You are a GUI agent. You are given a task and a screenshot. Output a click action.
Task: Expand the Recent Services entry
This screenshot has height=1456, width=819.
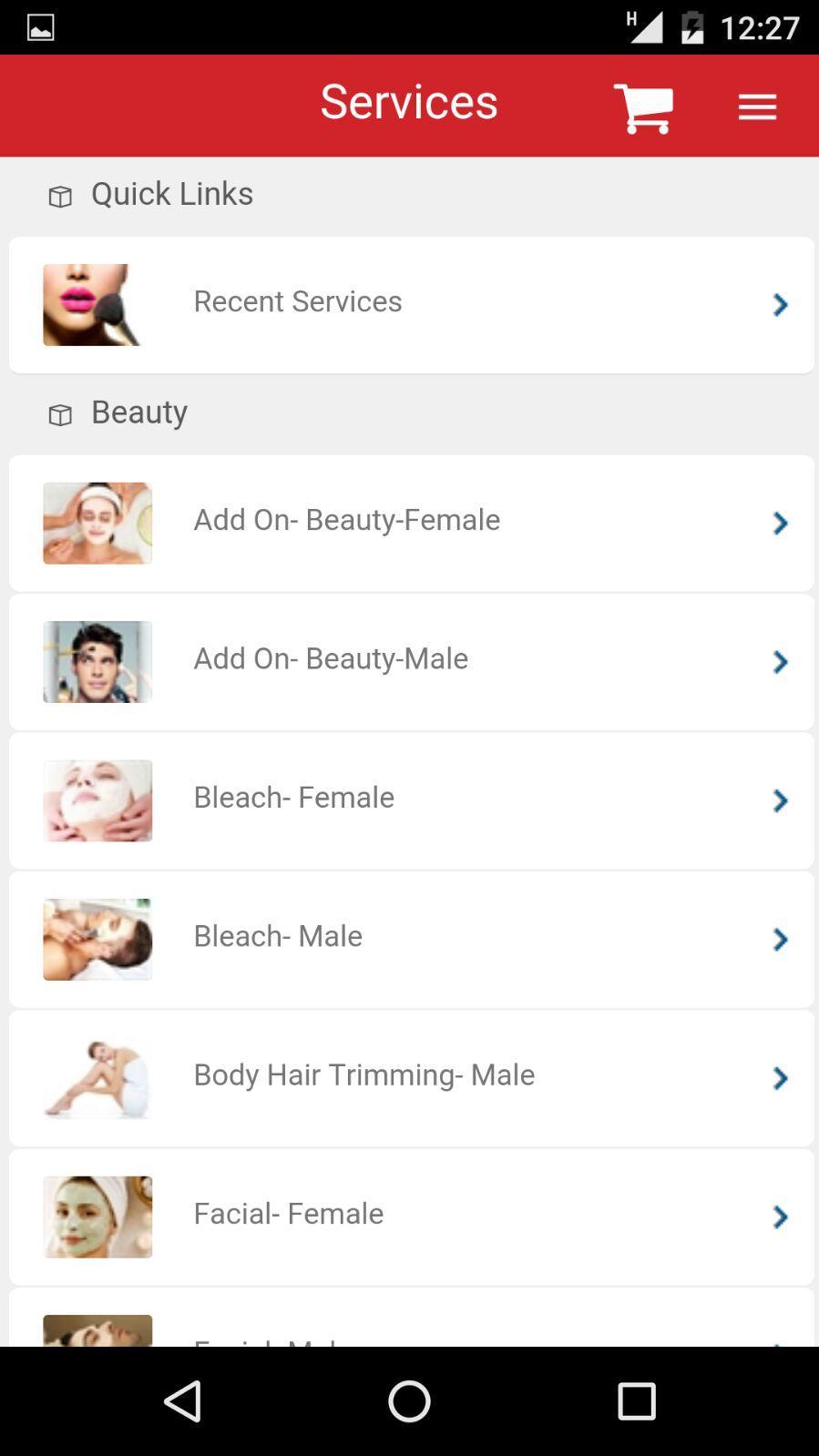(780, 305)
